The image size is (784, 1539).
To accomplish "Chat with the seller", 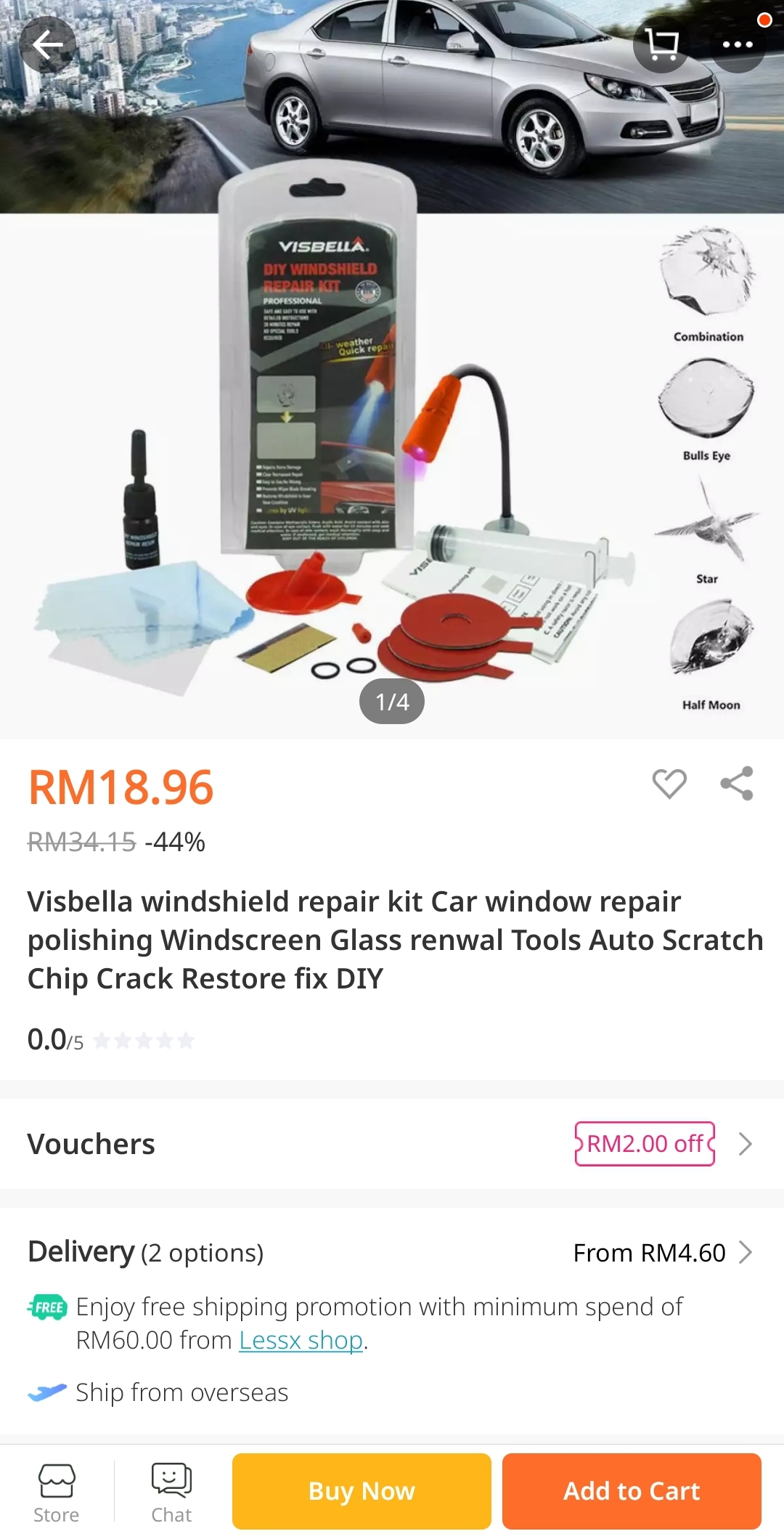I will click(171, 1493).
